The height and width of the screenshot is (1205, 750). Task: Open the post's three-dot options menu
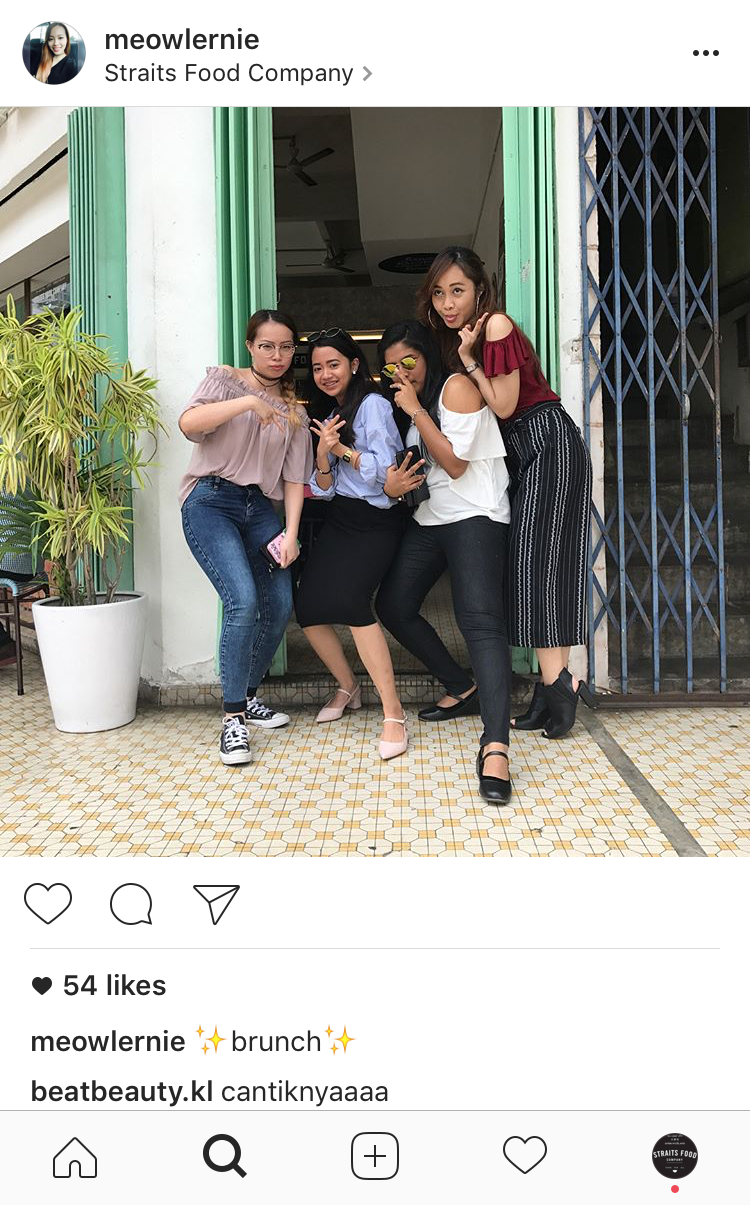click(x=706, y=54)
